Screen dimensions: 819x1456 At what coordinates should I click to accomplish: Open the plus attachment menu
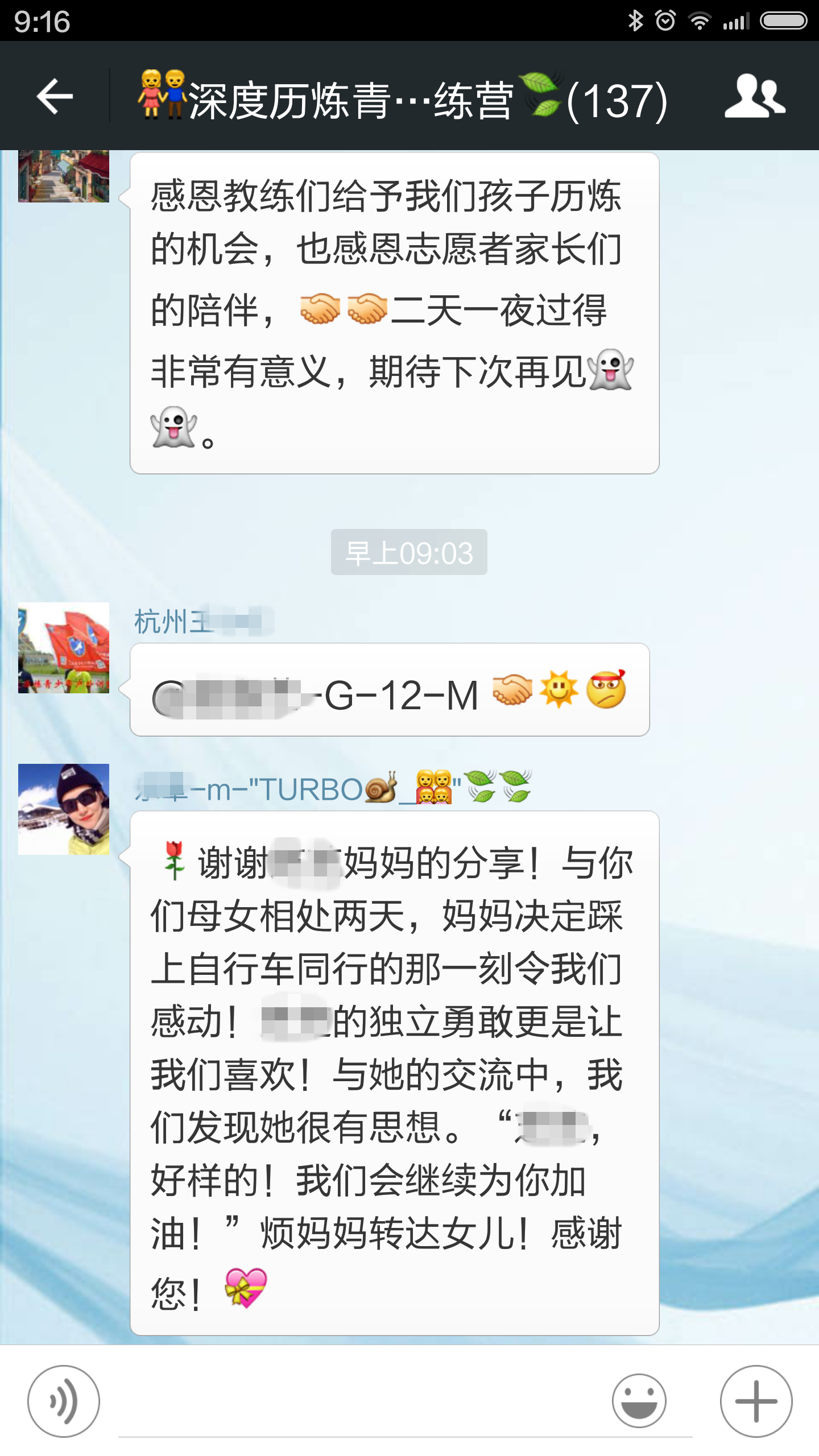pyautogui.click(x=756, y=1401)
